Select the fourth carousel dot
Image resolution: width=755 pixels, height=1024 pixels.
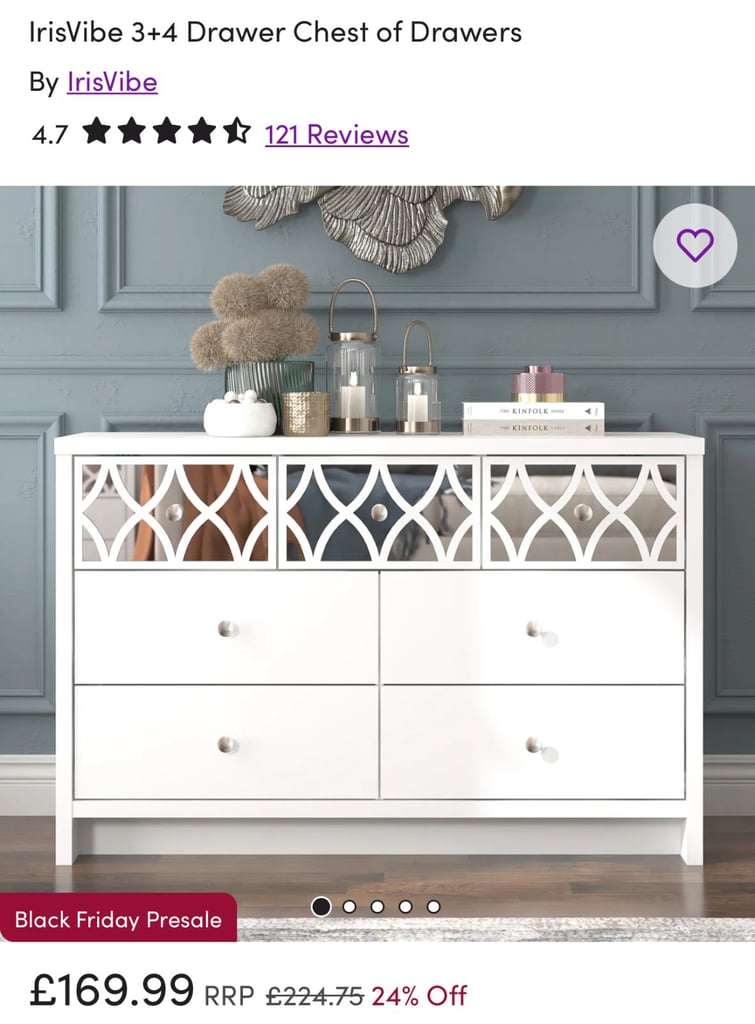pyautogui.click(x=406, y=907)
